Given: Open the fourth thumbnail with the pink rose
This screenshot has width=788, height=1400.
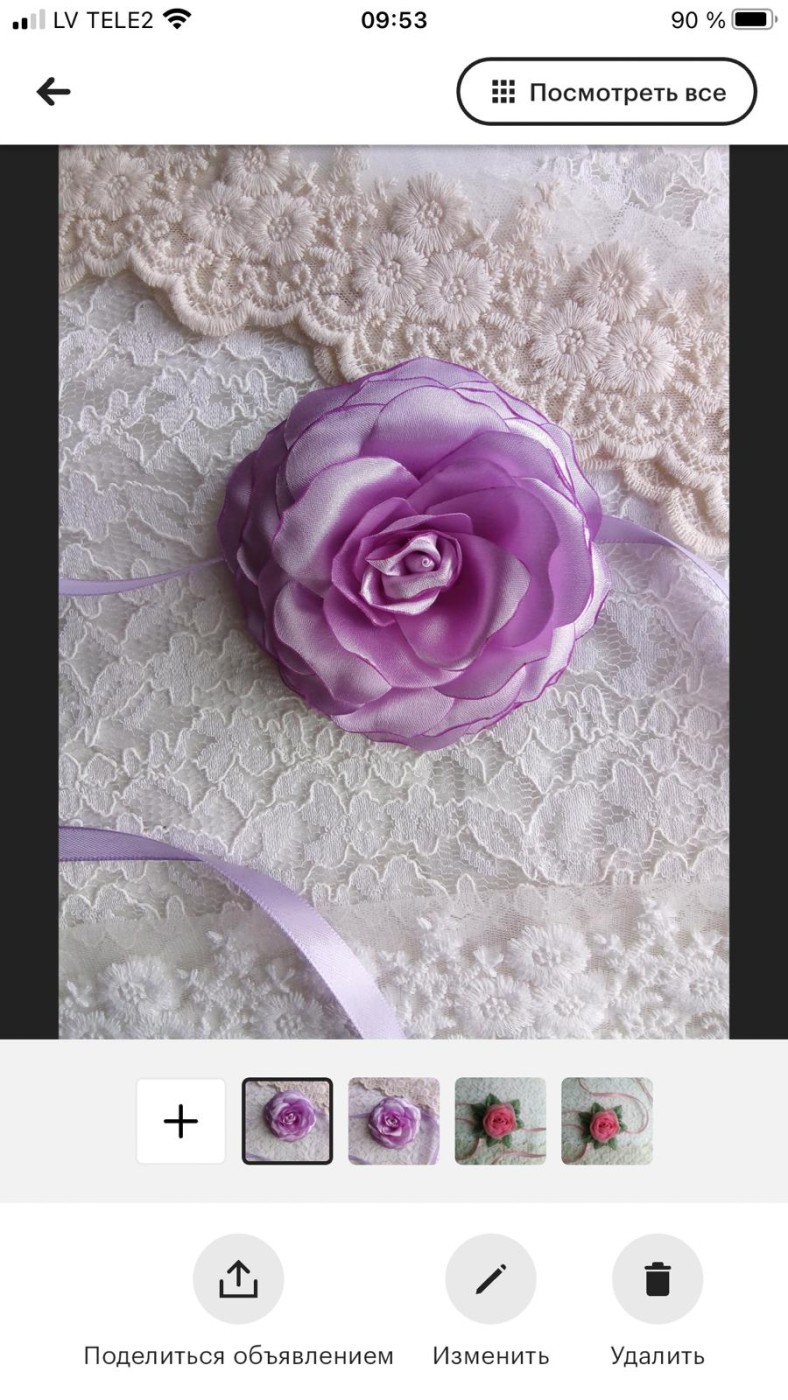Looking at the screenshot, I should 607,1121.
